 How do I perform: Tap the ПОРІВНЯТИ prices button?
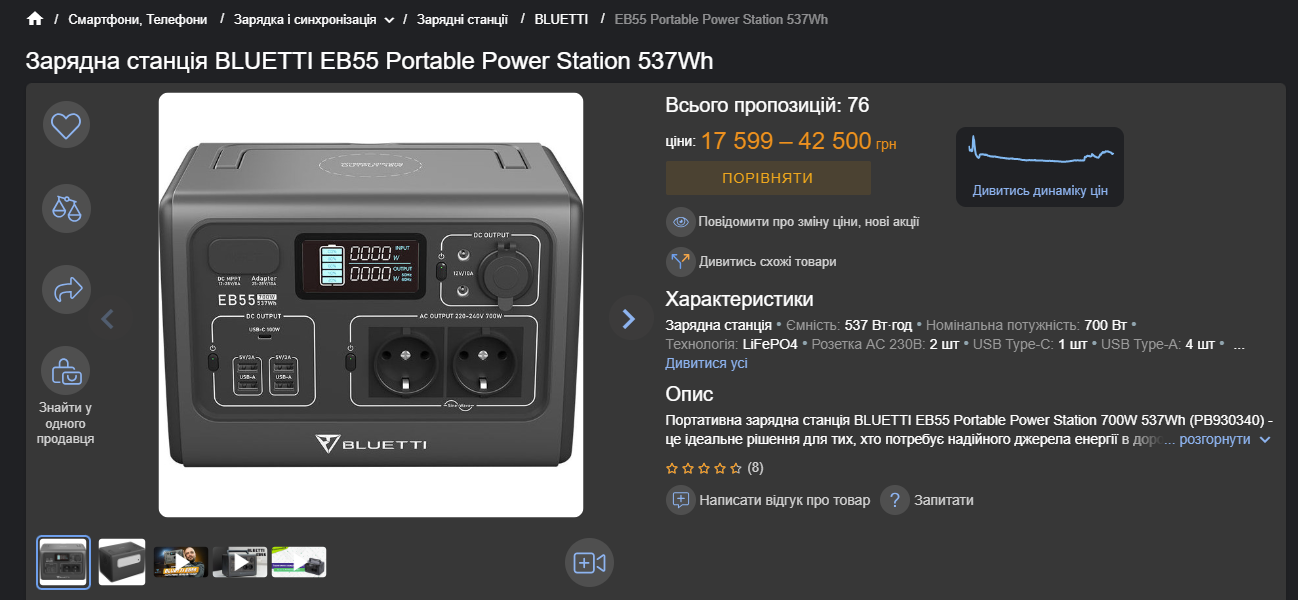click(x=767, y=178)
